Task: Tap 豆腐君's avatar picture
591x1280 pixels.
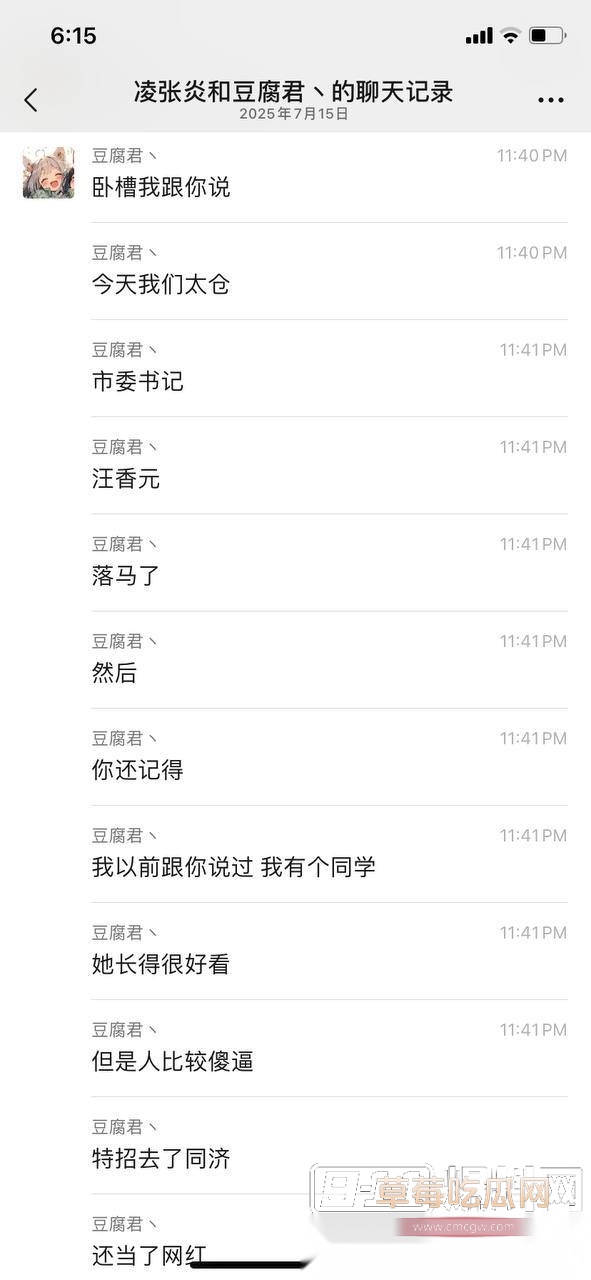Action: (49, 172)
